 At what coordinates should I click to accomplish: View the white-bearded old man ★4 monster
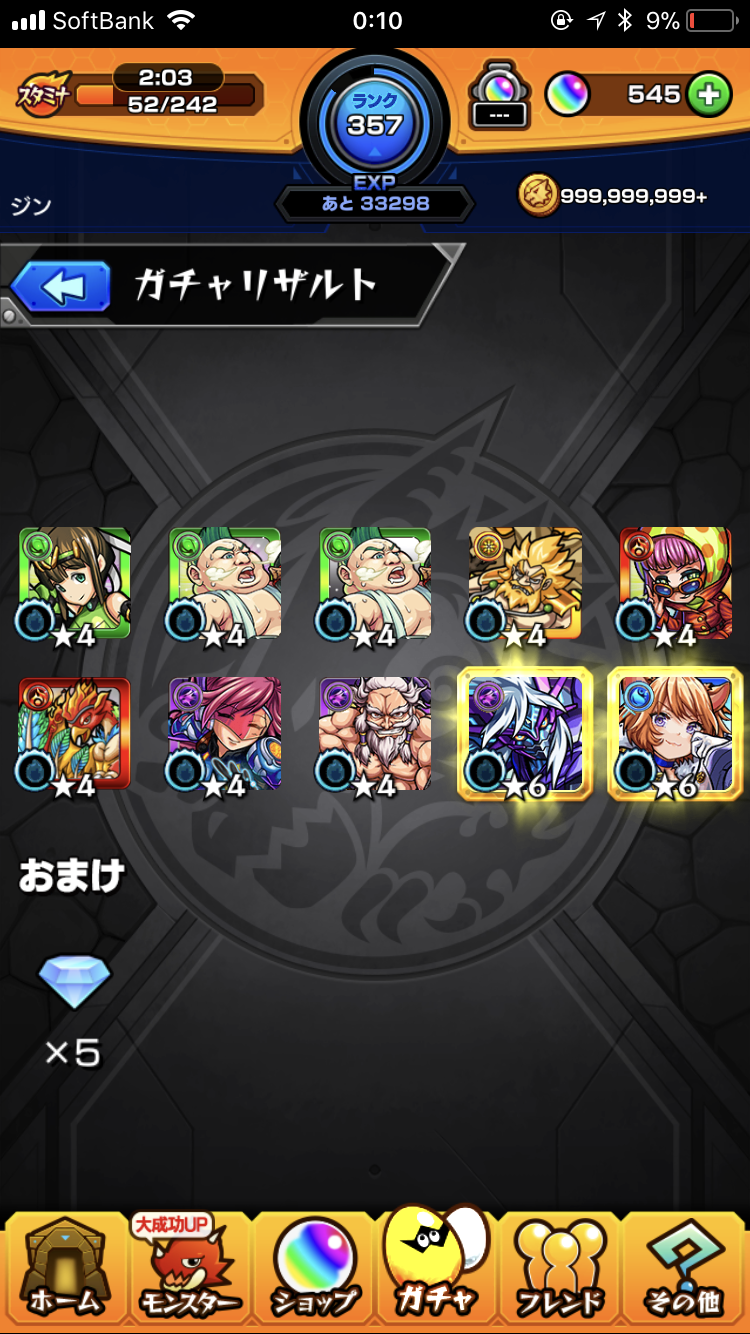[x=375, y=733]
